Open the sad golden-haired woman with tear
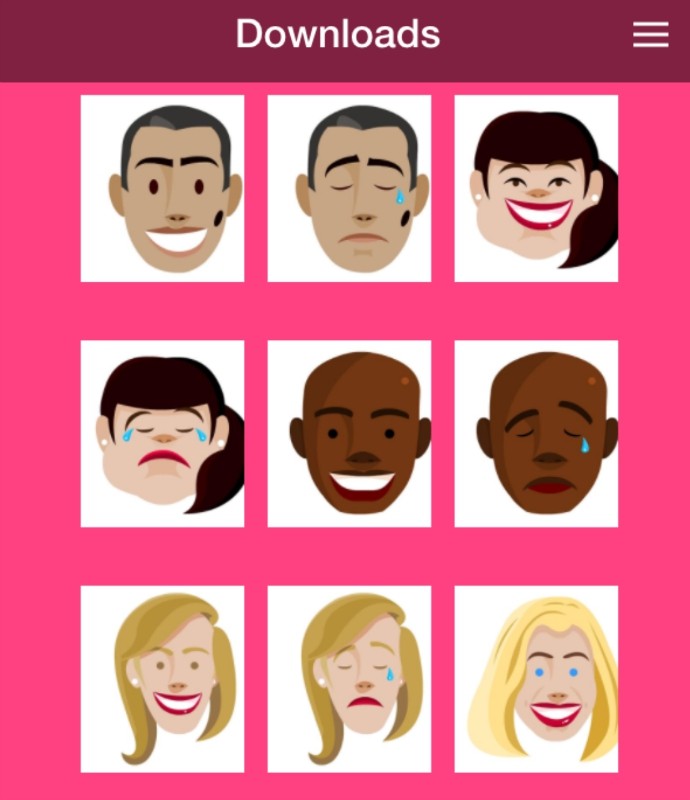Screen dimensions: 690x800 349,678
